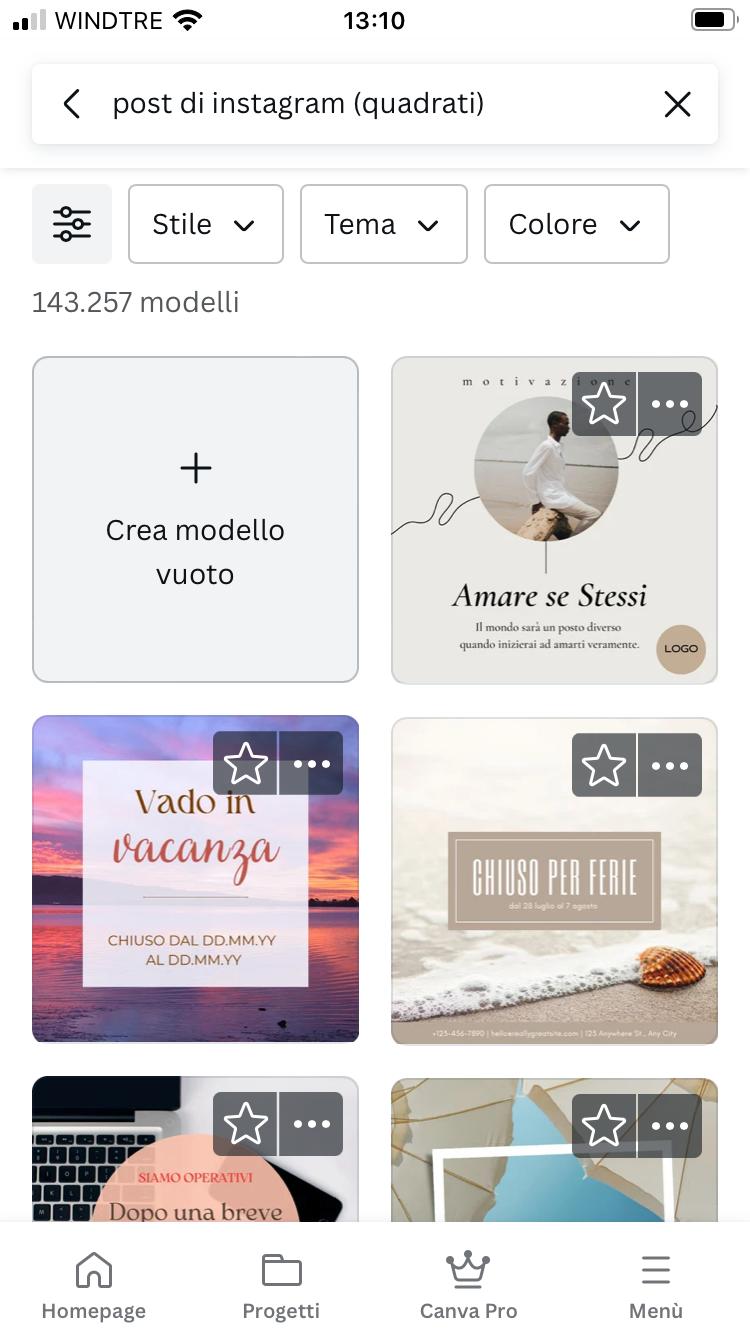Clear the search with the X icon

pyautogui.click(x=677, y=104)
